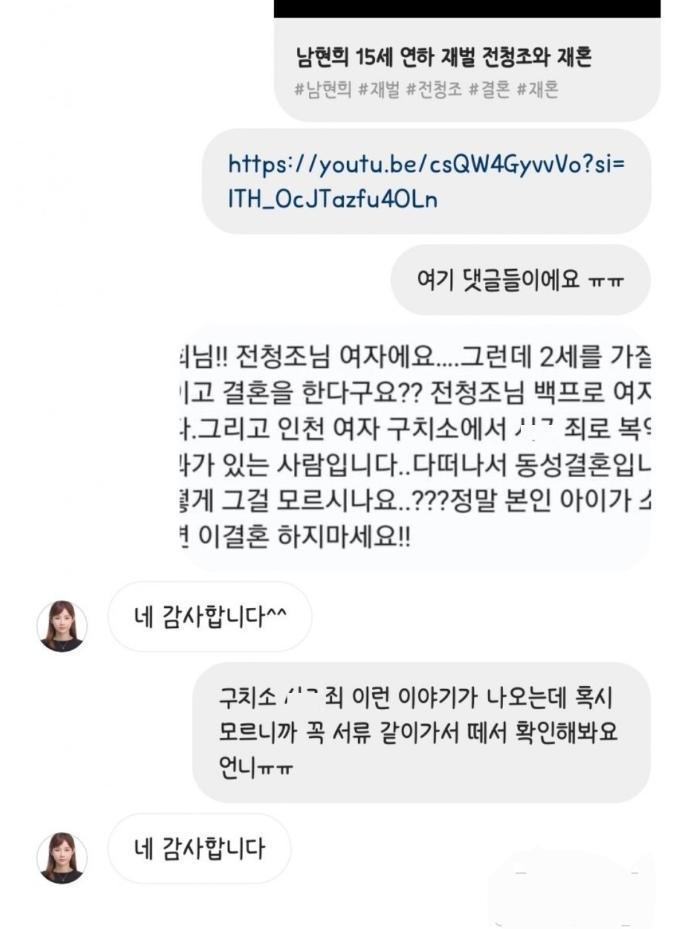Image resolution: width=680 pixels, height=929 pixels.
Task: Open the youtu.be video link
Action: click(x=425, y=181)
